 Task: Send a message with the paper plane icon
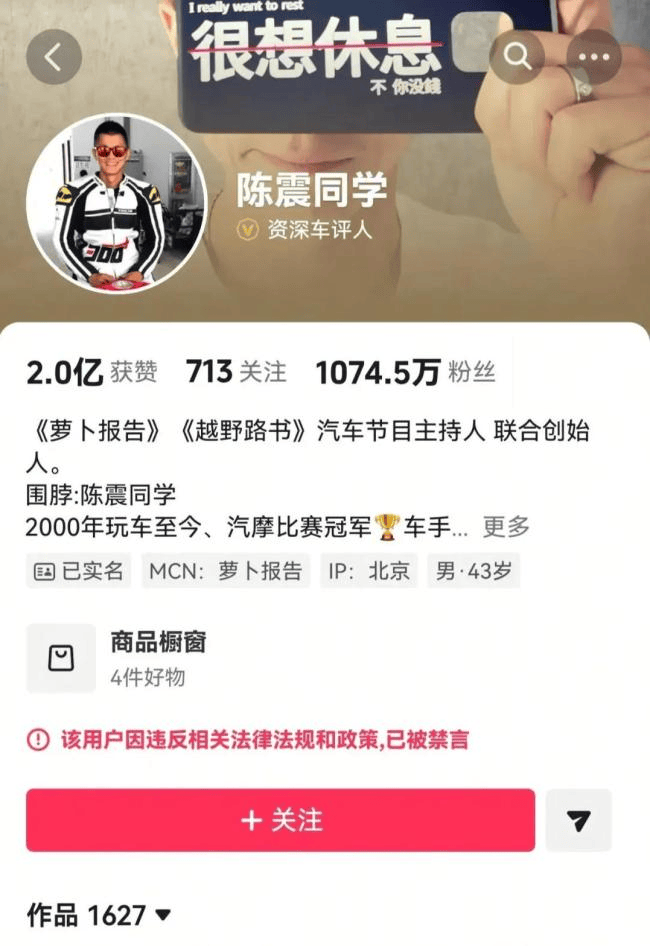[x=578, y=820]
